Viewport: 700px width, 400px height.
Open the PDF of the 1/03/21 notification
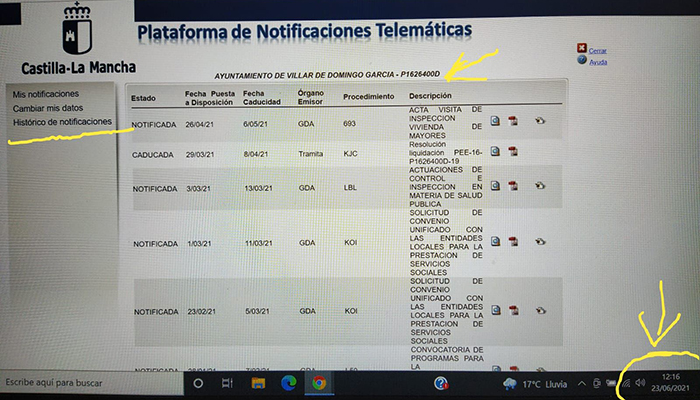[512, 241]
